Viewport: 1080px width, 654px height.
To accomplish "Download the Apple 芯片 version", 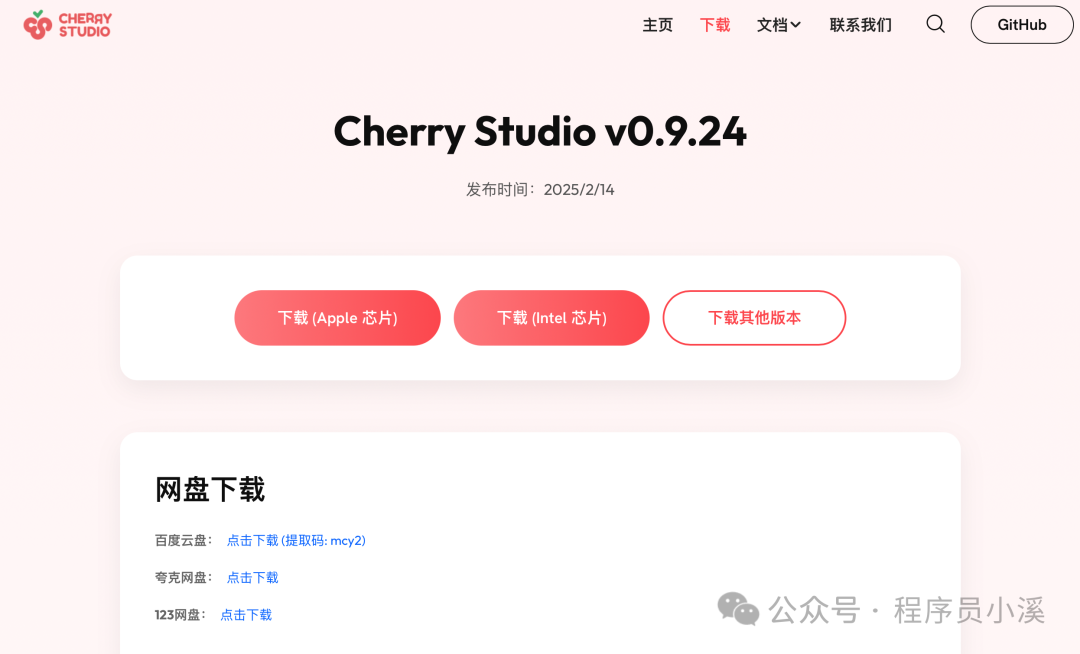I will pos(338,318).
